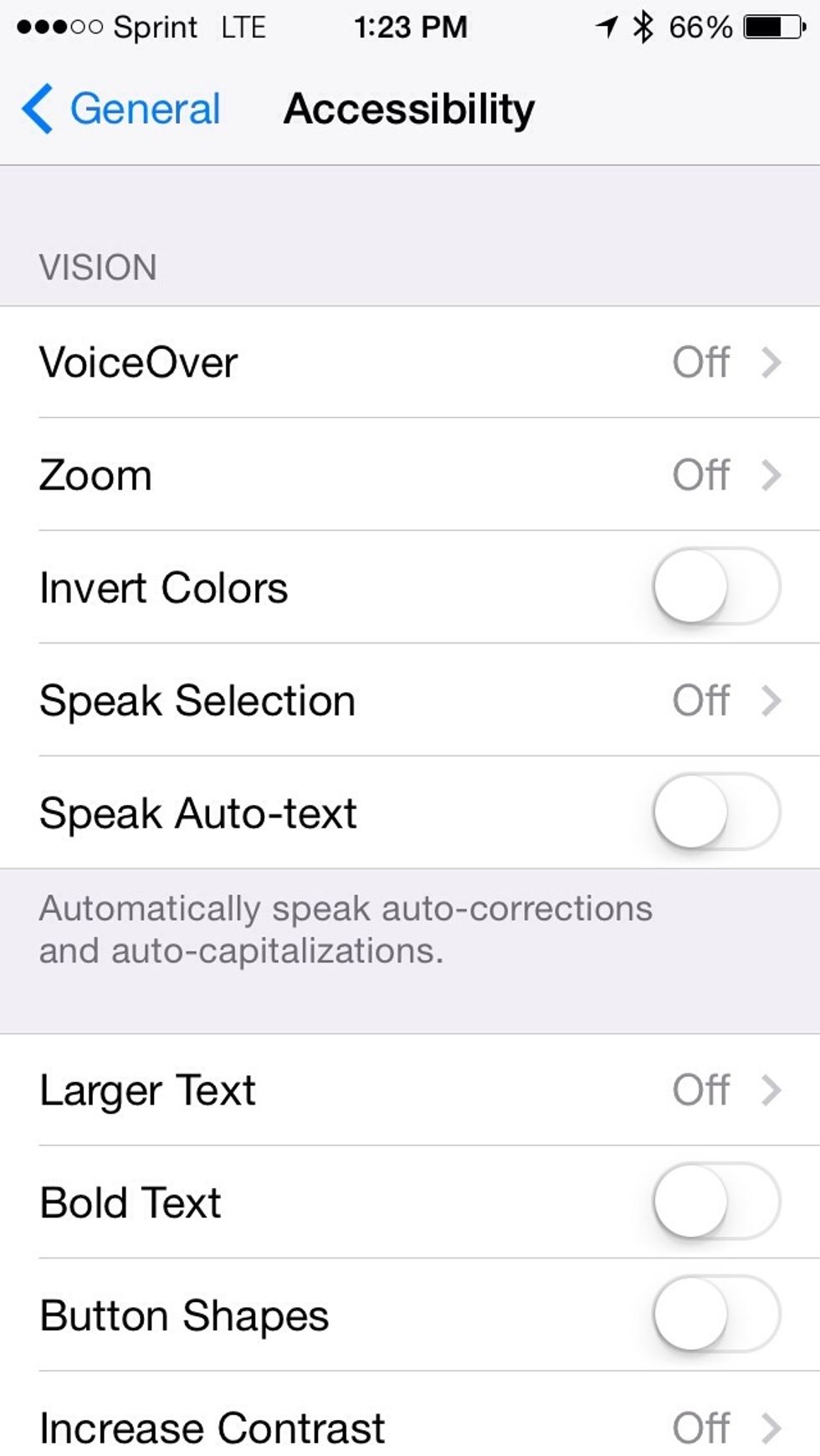
Task: Turn on Speak Auto-text
Action: tap(718, 813)
